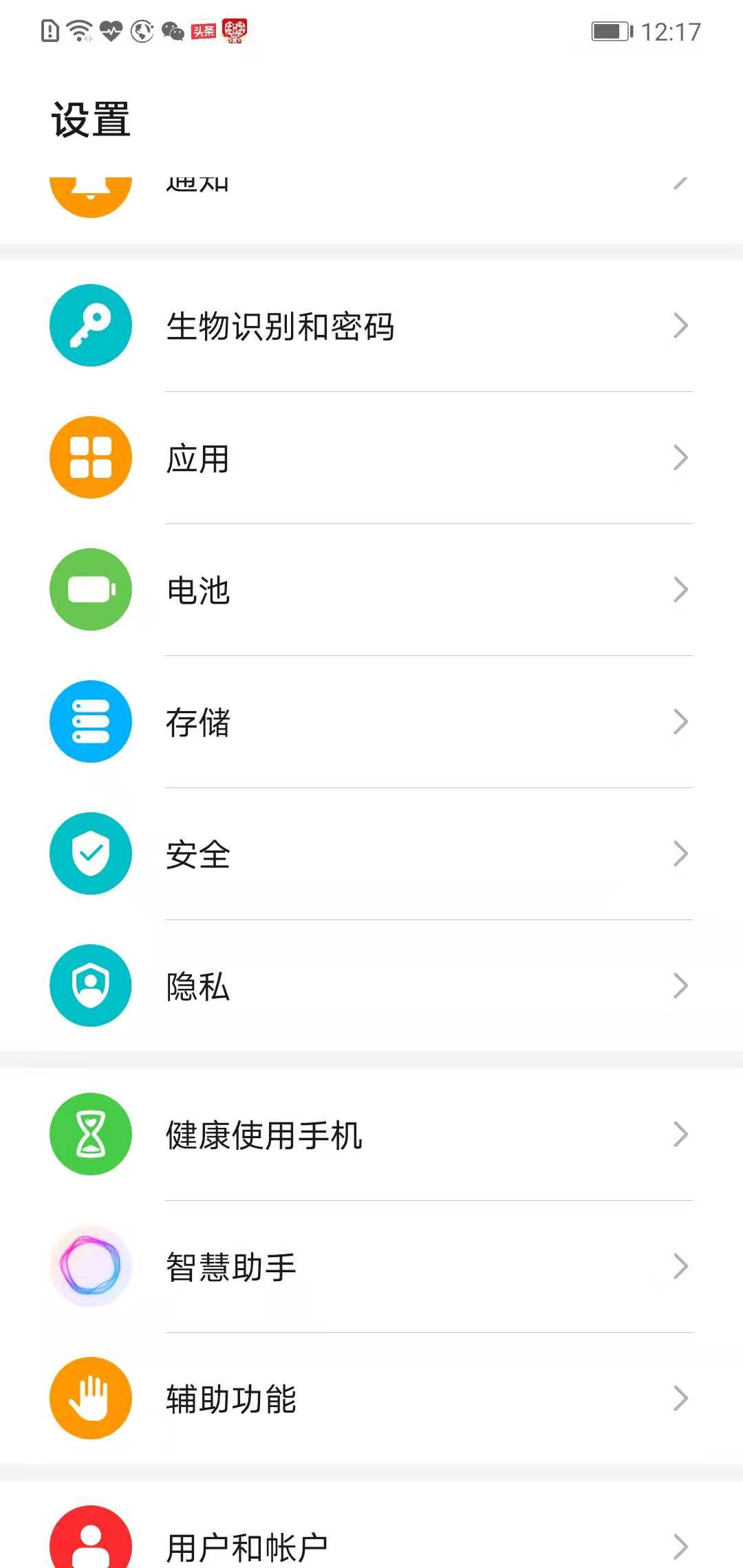Expand the 生物识别和密码 row chevron

(x=680, y=325)
